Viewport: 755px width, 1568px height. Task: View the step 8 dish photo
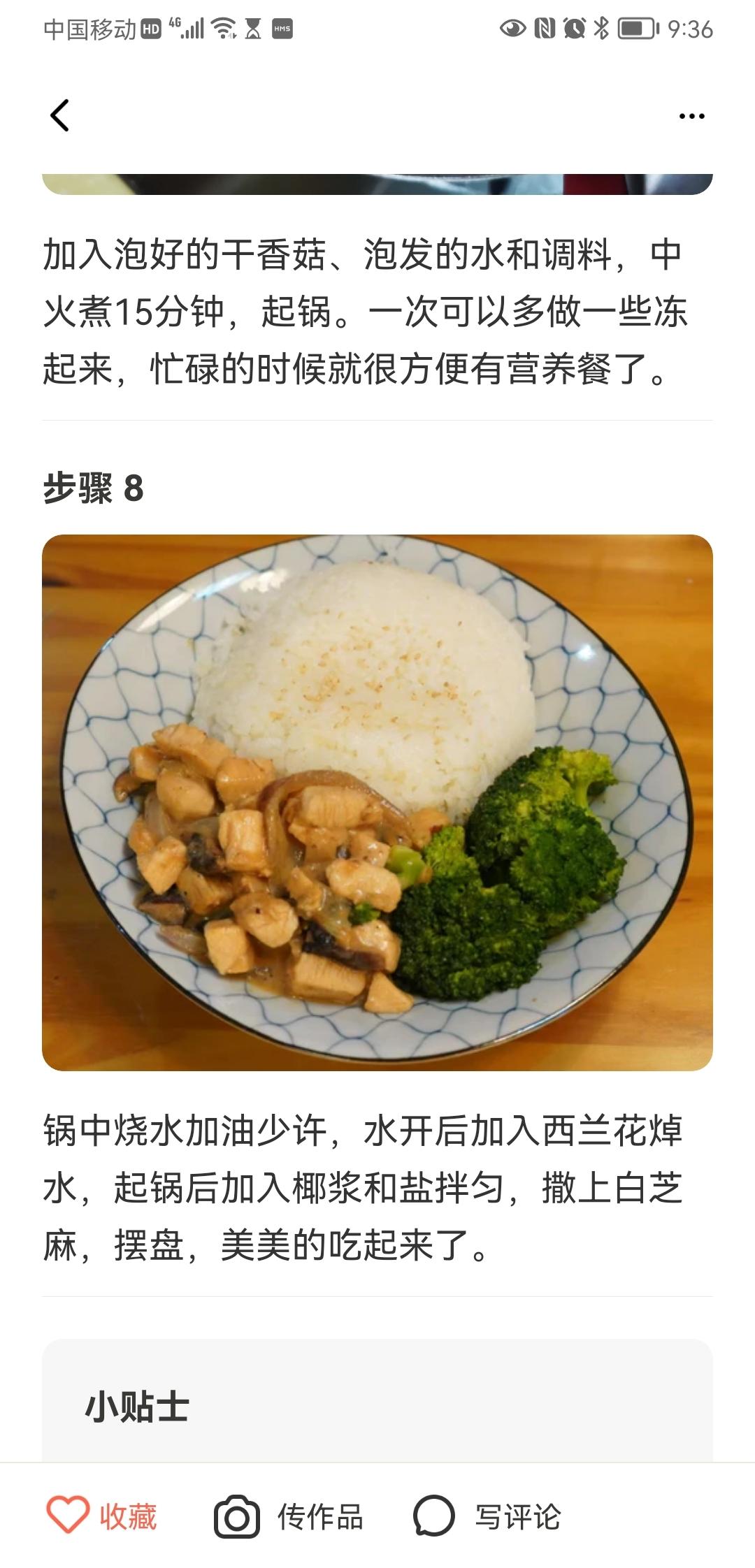click(x=377, y=802)
